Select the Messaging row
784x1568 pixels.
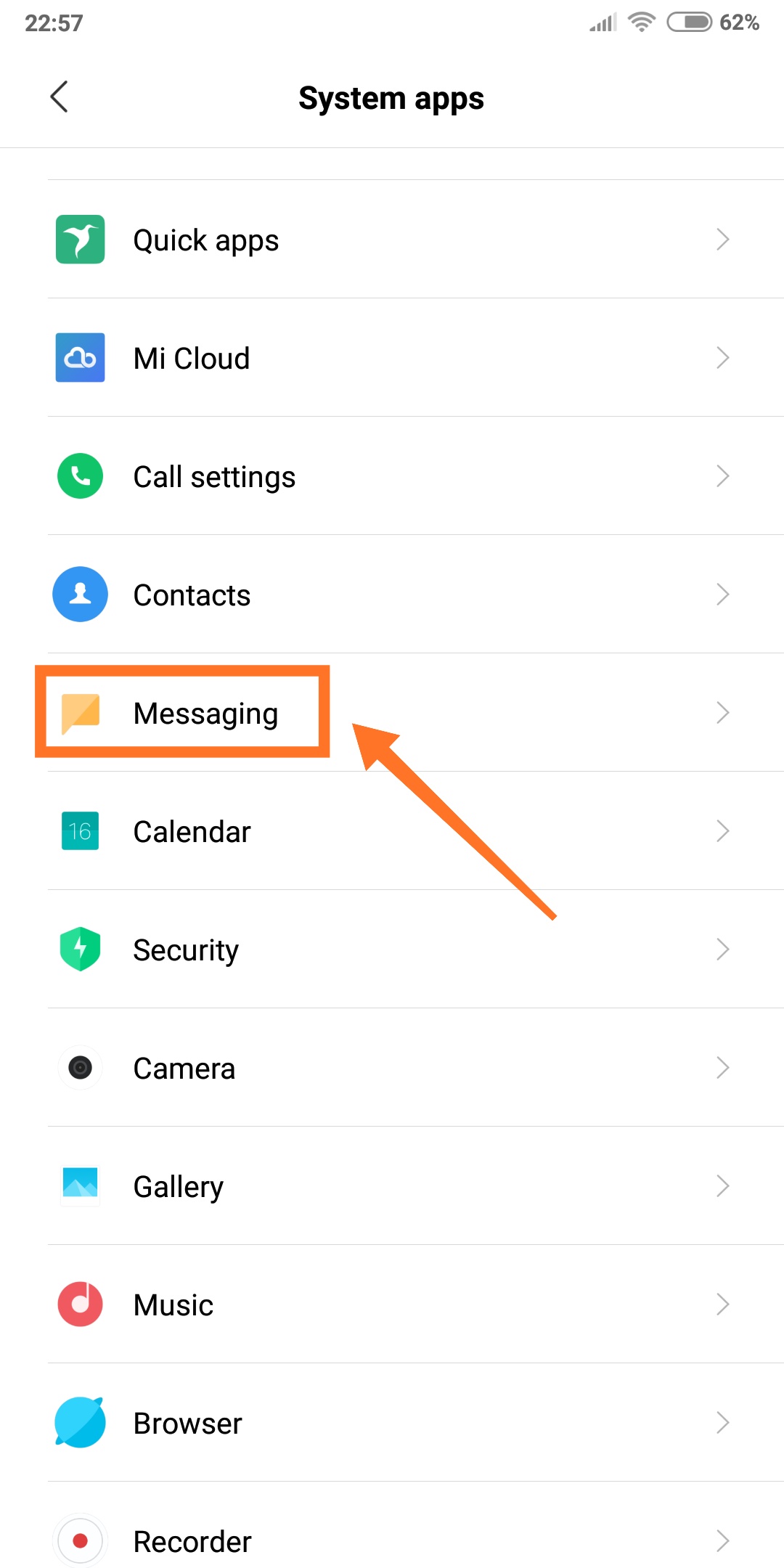pyautogui.click(x=392, y=712)
